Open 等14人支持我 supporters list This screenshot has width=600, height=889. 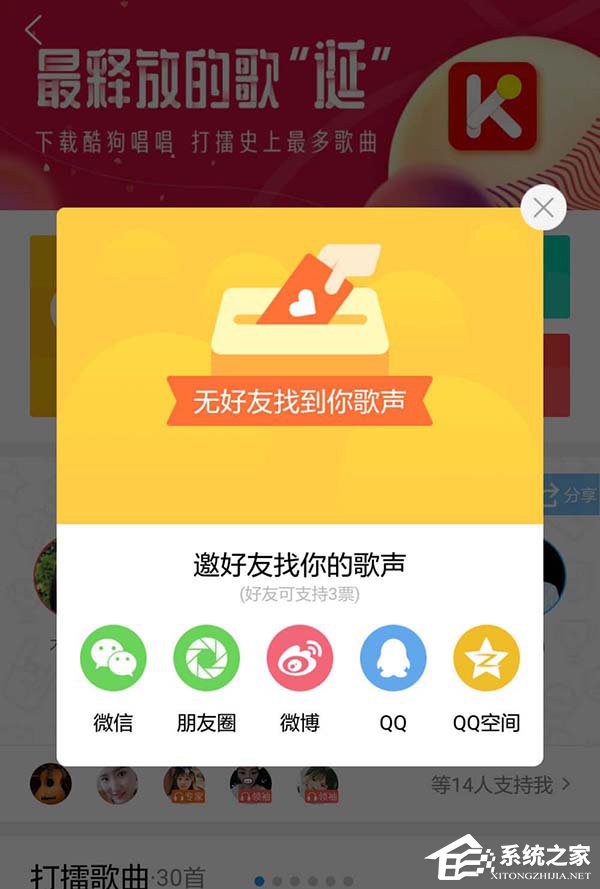[x=500, y=784]
